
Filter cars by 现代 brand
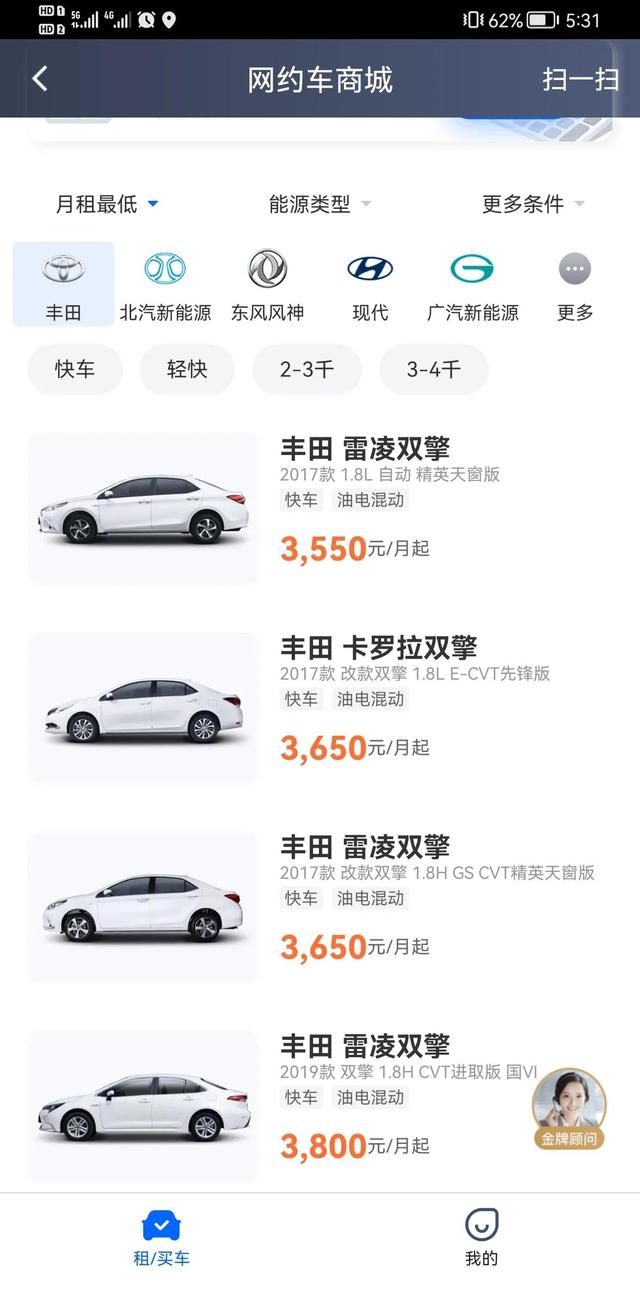click(x=370, y=285)
